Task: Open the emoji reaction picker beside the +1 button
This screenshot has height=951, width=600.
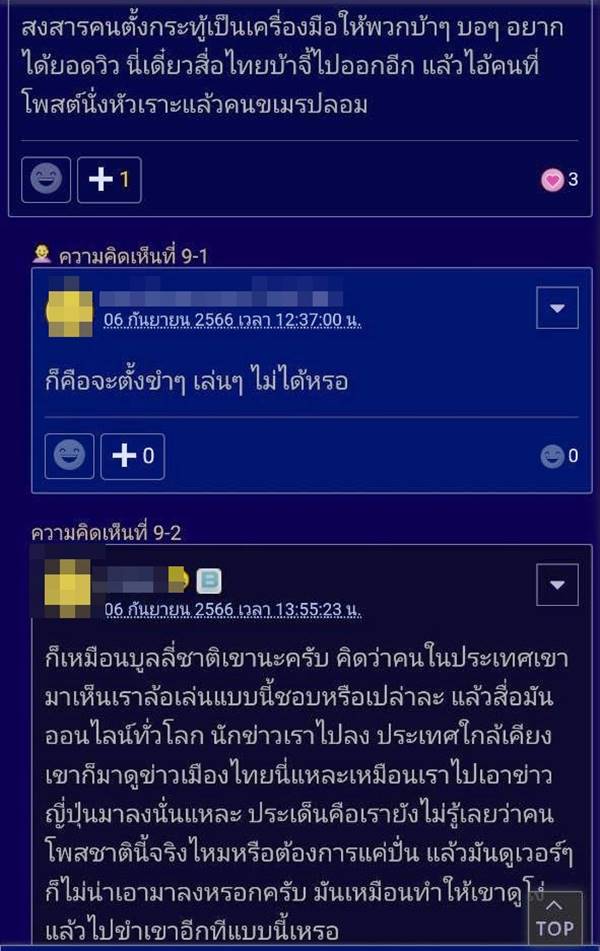Action: (46, 180)
